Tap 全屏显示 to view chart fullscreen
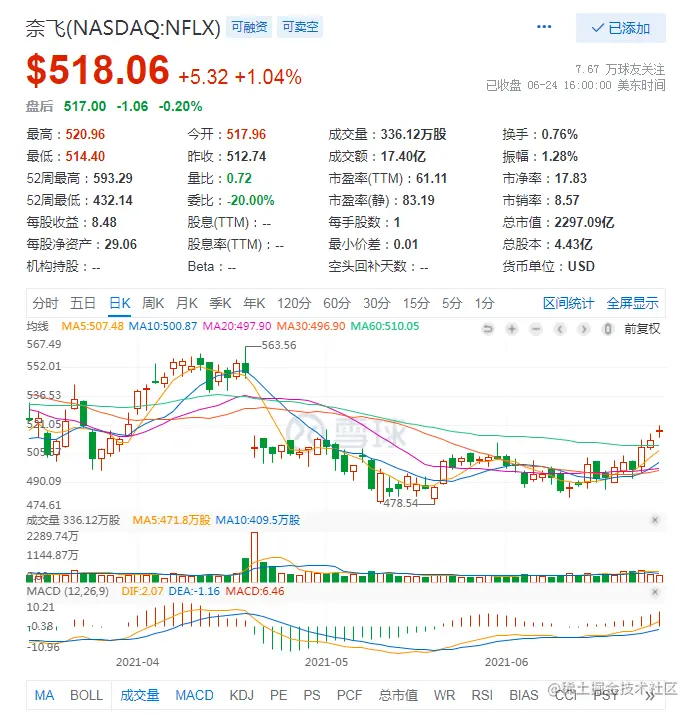This screenshot has height=716, width=697. (633, 303)
